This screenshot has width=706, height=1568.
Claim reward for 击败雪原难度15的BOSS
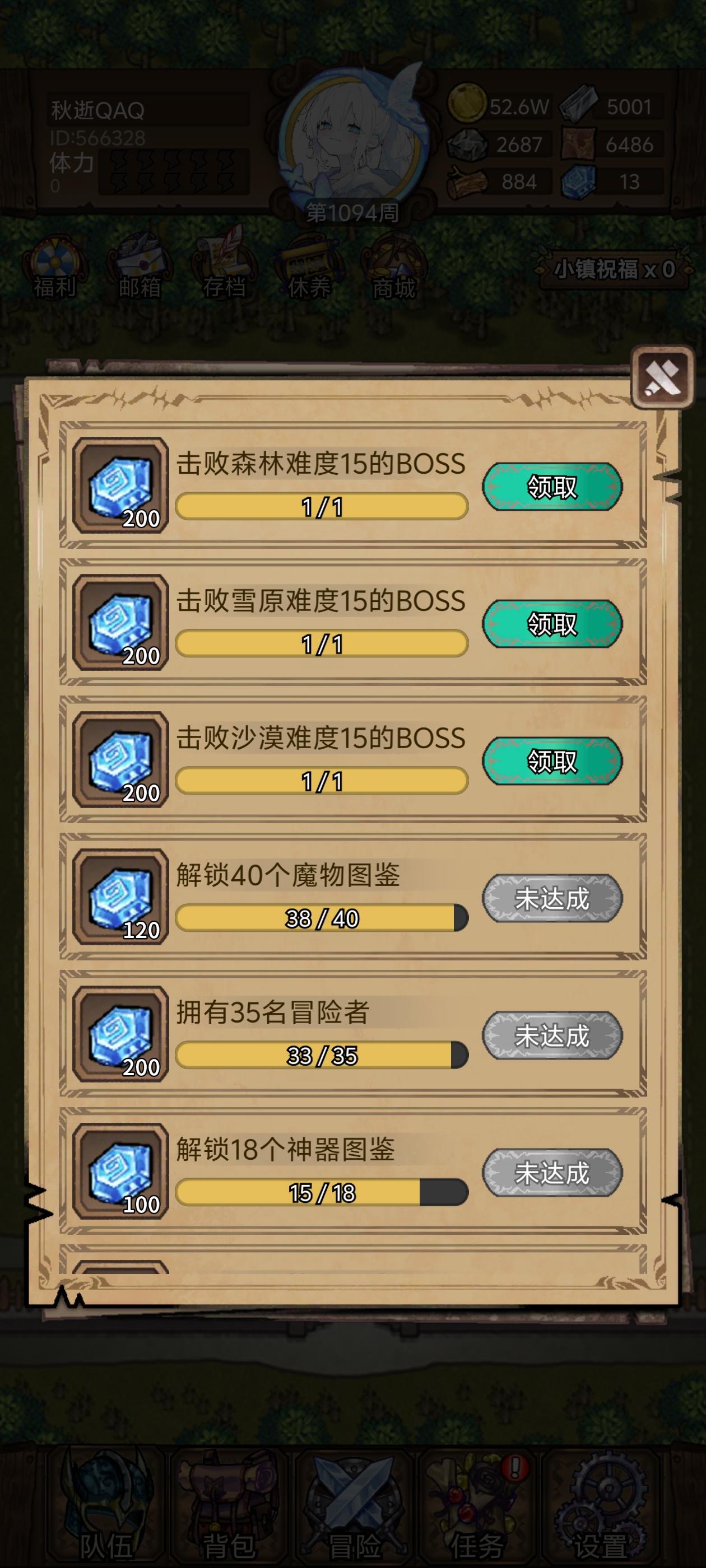(x=552, y=622)
